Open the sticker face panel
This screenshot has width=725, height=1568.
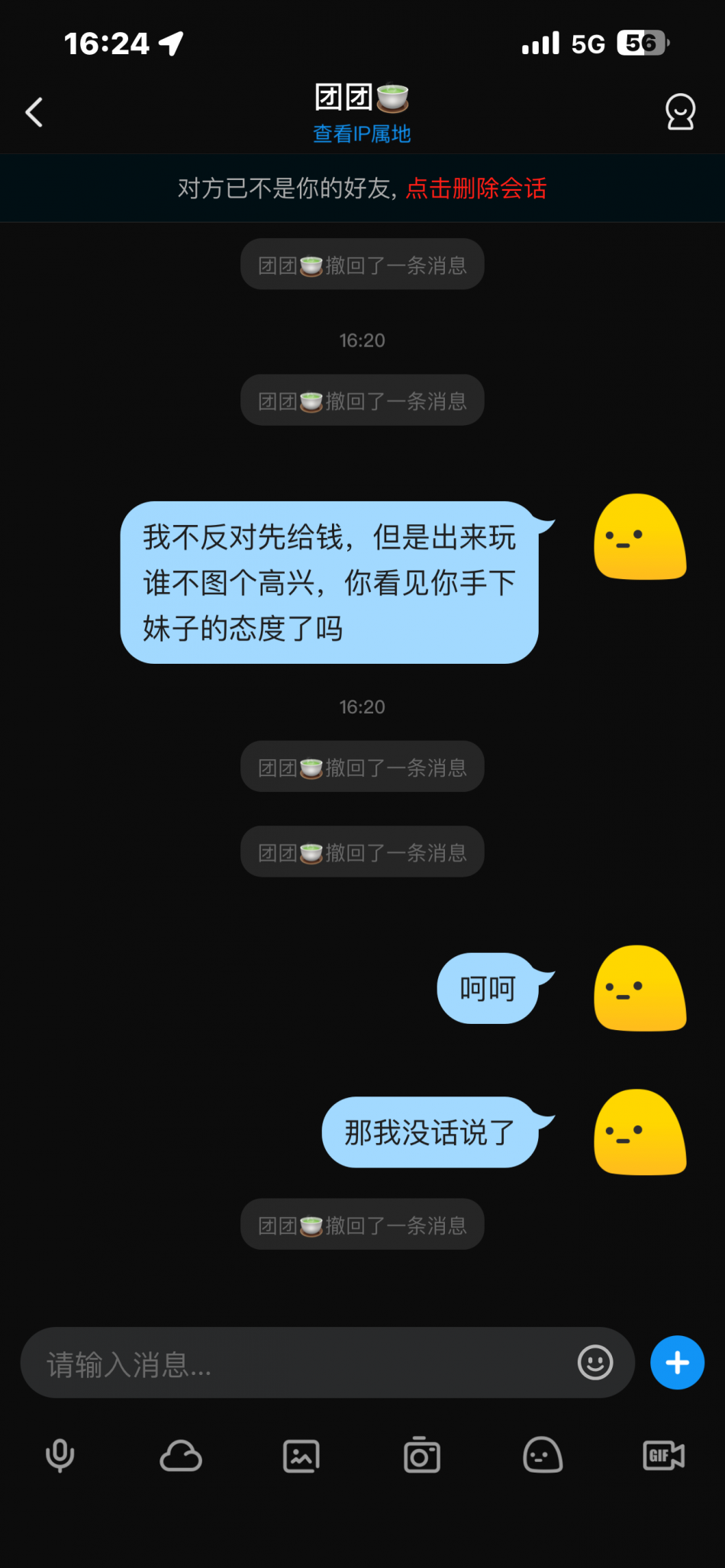point(543,1456)
